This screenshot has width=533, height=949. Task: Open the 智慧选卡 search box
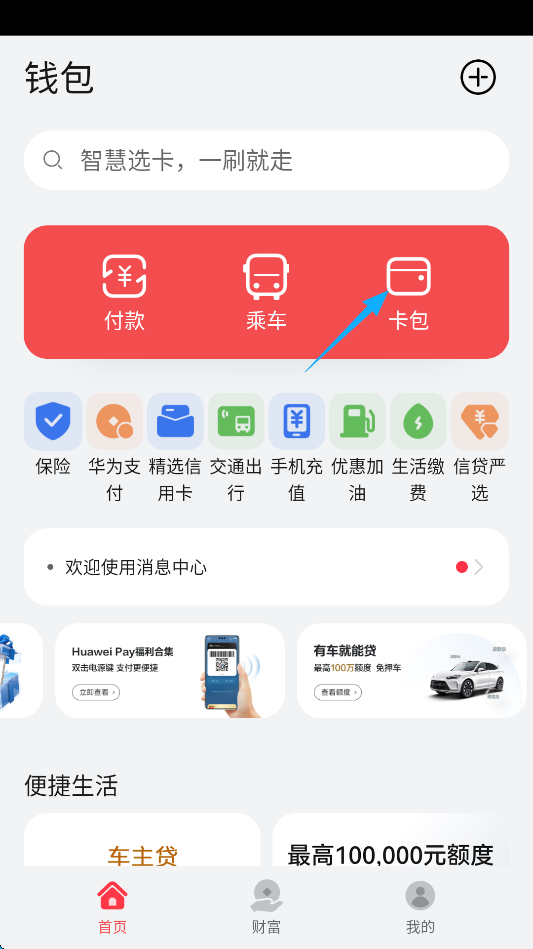266,160
